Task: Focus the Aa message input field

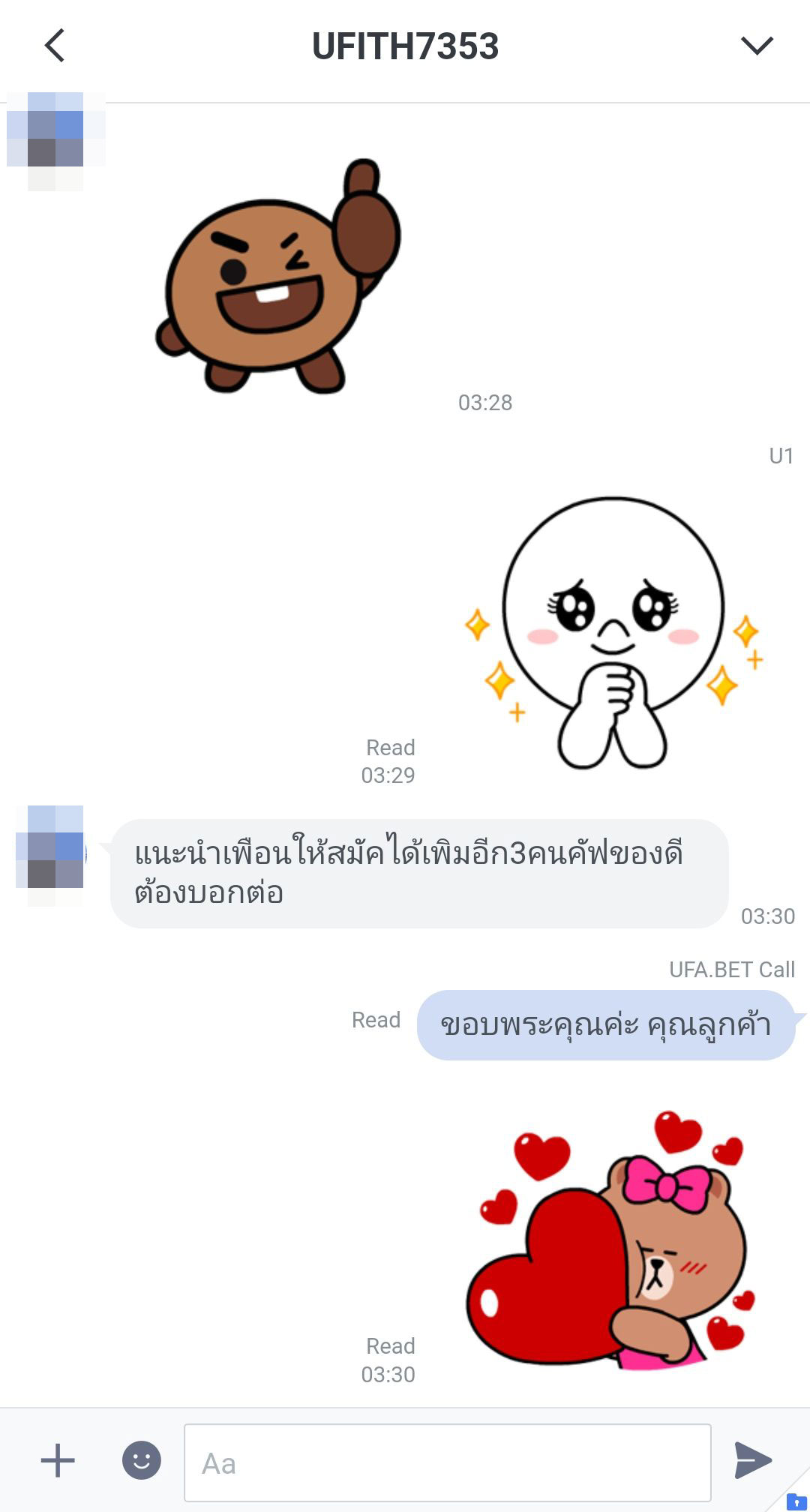Action: pos(448,1462)
